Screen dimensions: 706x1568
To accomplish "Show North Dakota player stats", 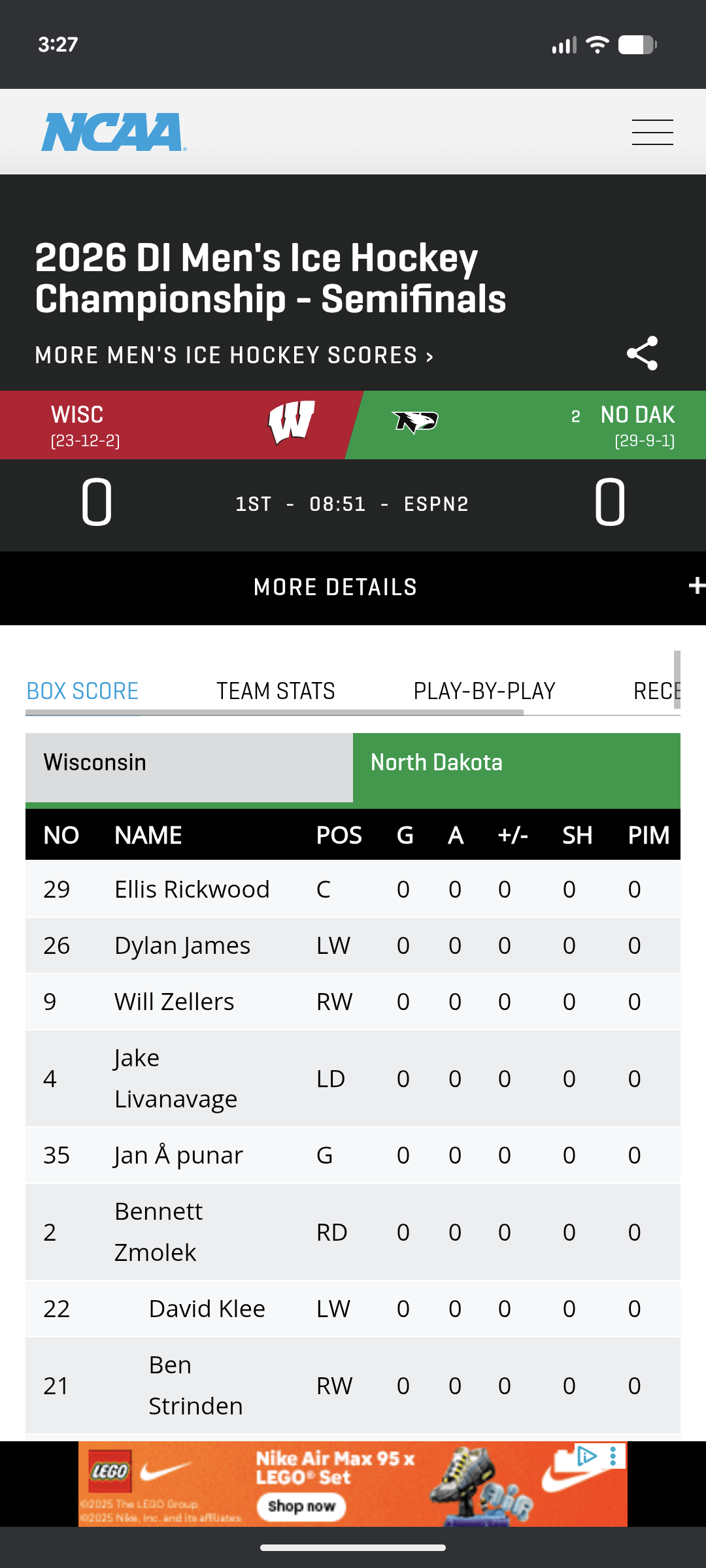I will click(516, 763).
